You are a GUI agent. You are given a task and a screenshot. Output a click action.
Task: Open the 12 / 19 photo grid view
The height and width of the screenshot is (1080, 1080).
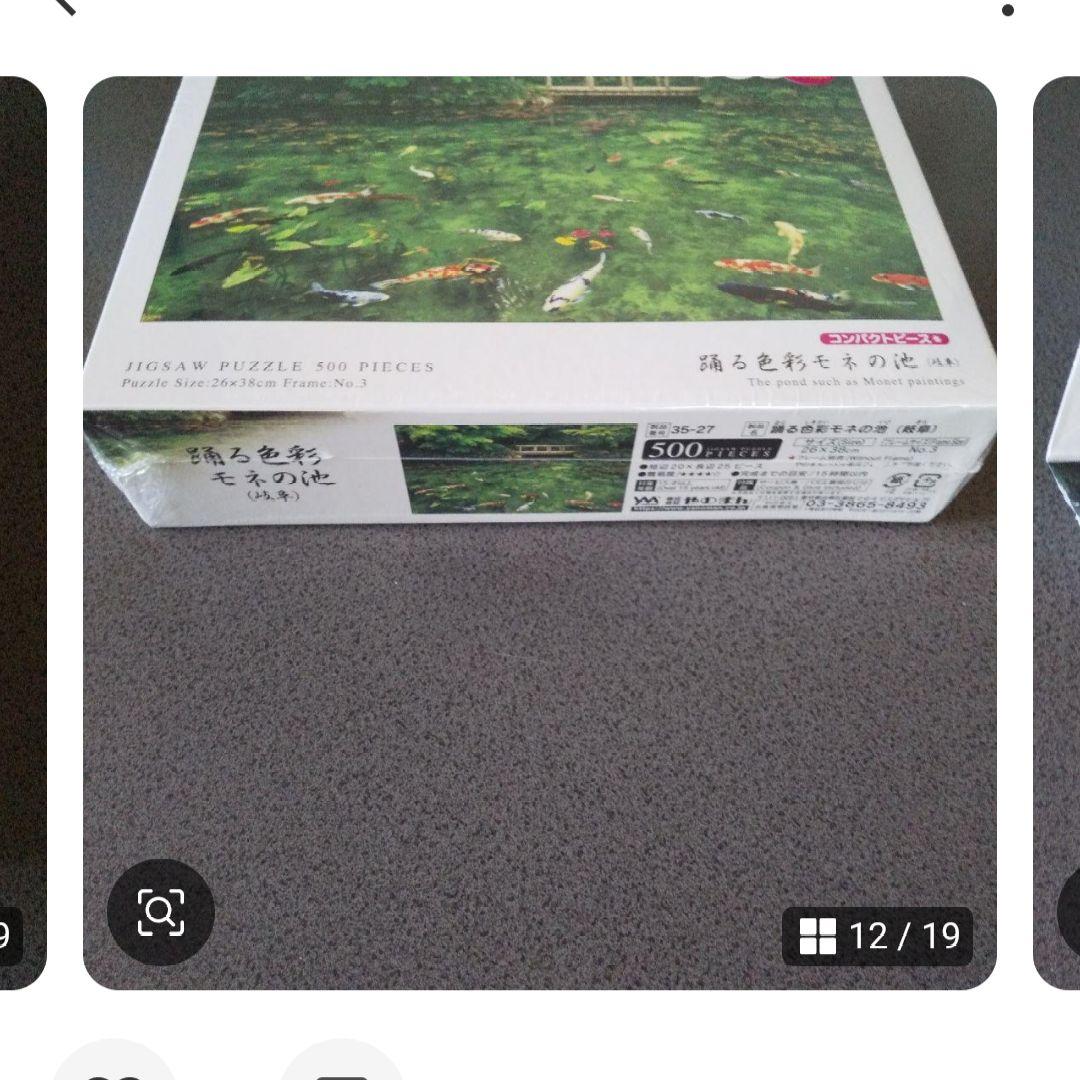coord(878,936)
